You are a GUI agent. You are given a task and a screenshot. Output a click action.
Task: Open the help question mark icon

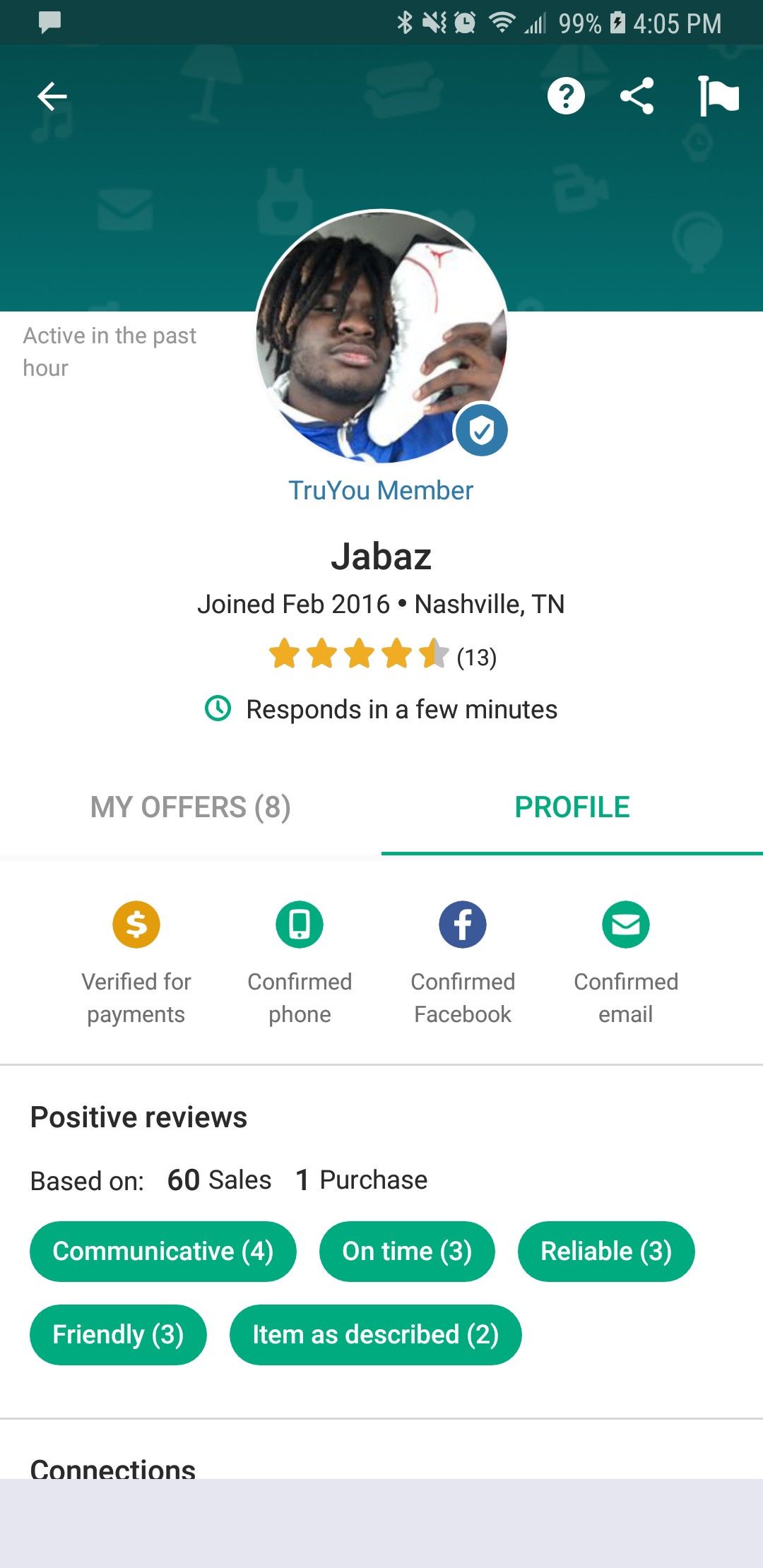566,96
